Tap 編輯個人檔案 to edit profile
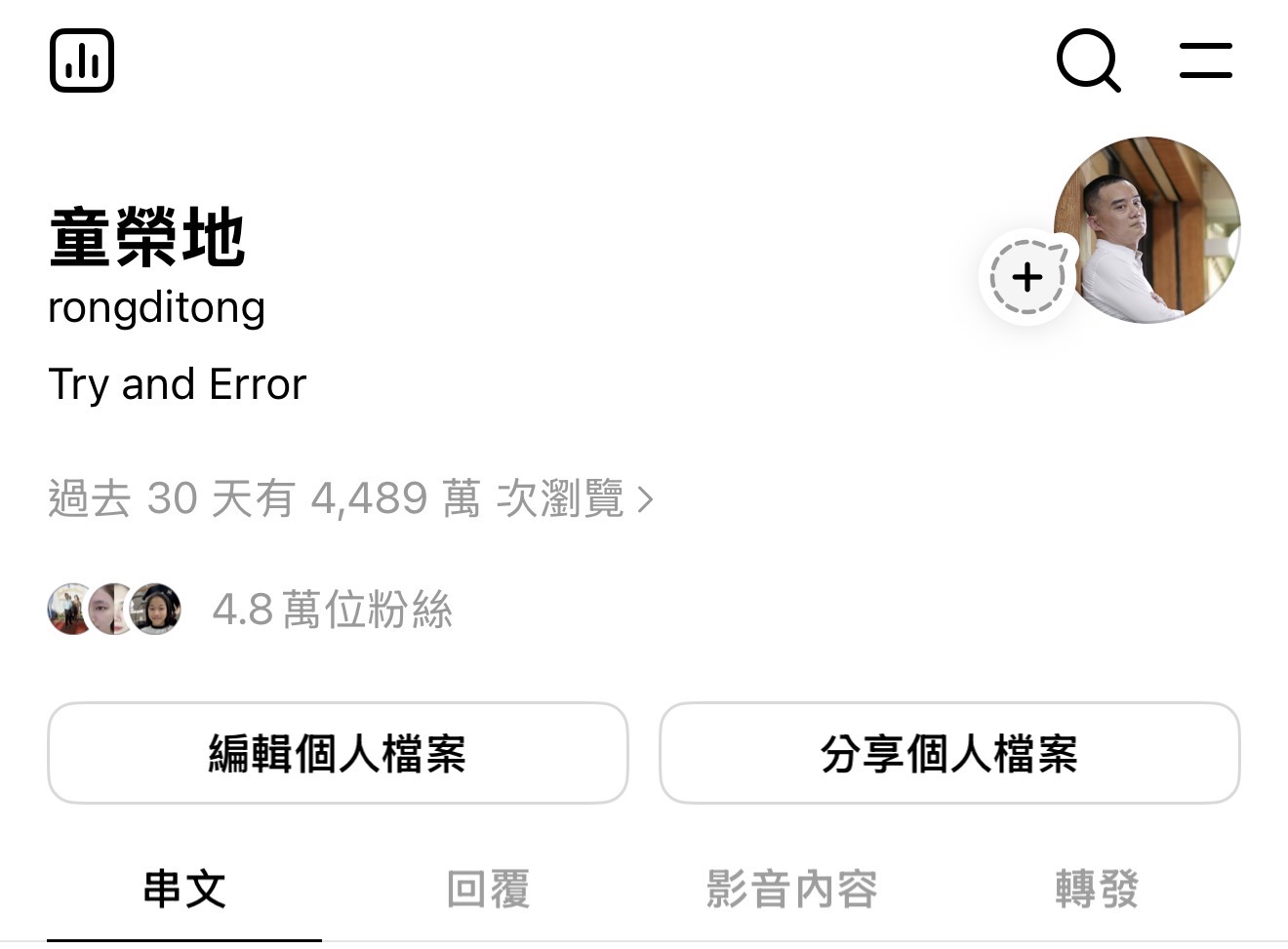The height and width of the screenshot is (949, 1288). [x=338, y=753]
